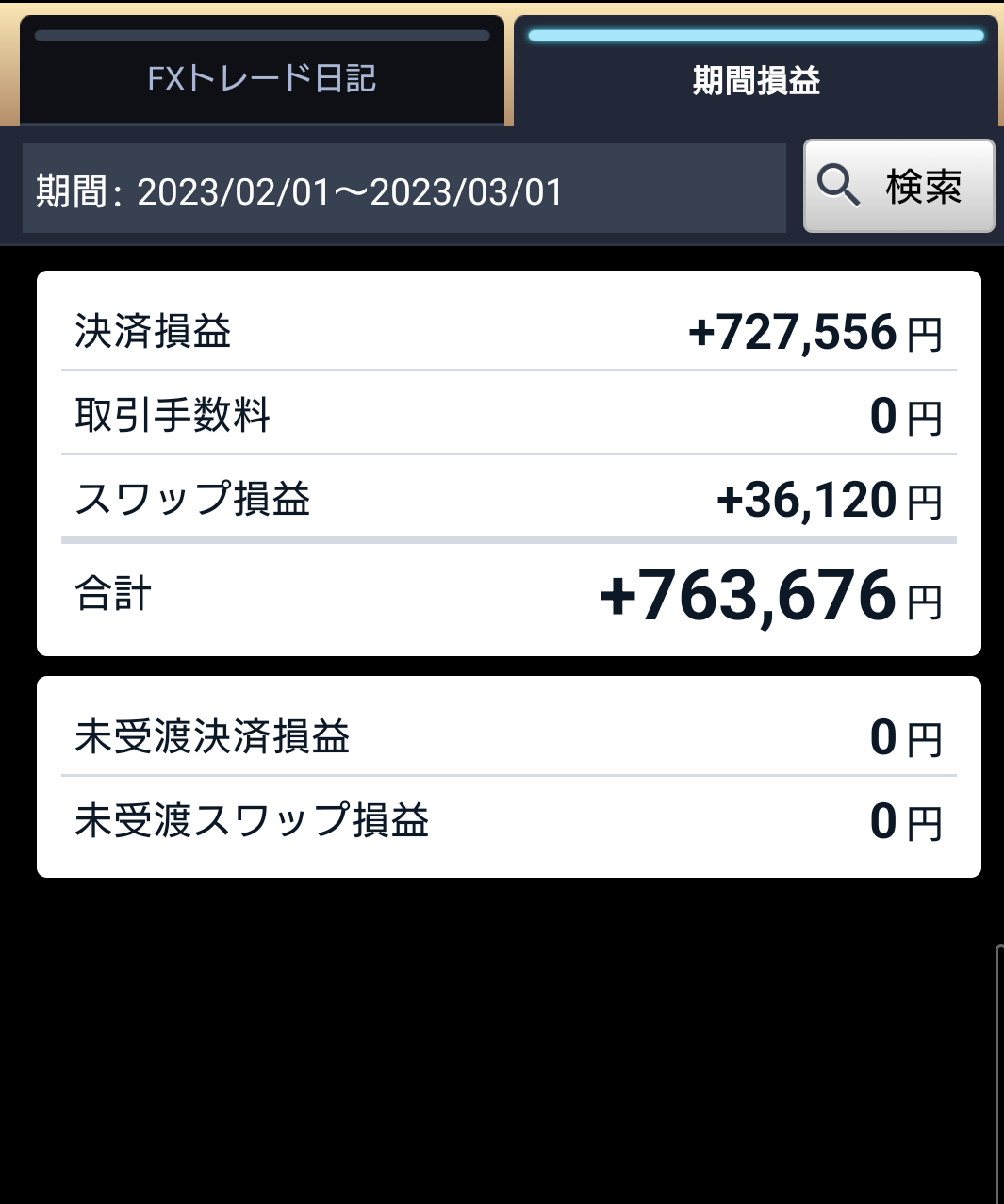1004x1204 pixels.
Task: Switch to the FXトレード日記 tab
Action: [262, 79]
